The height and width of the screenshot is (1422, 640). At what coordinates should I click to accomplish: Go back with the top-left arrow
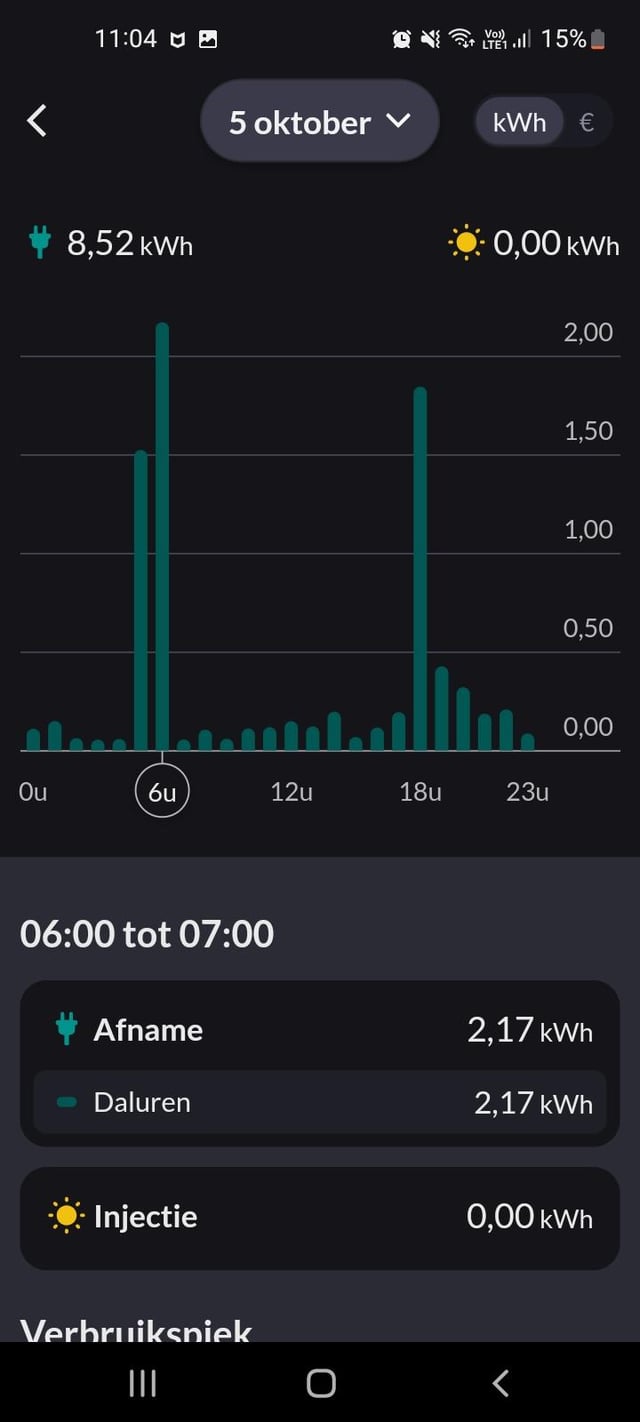[x=37, y=121]
